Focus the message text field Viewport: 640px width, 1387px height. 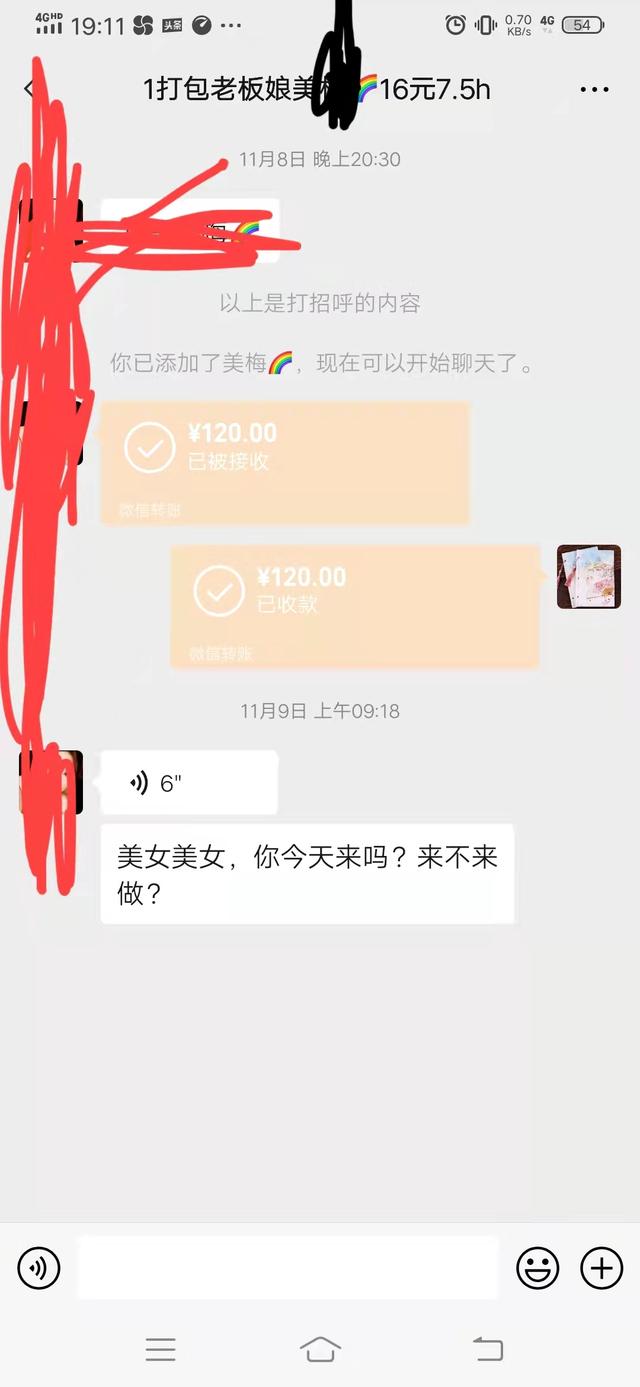(x=288, y=1268)
